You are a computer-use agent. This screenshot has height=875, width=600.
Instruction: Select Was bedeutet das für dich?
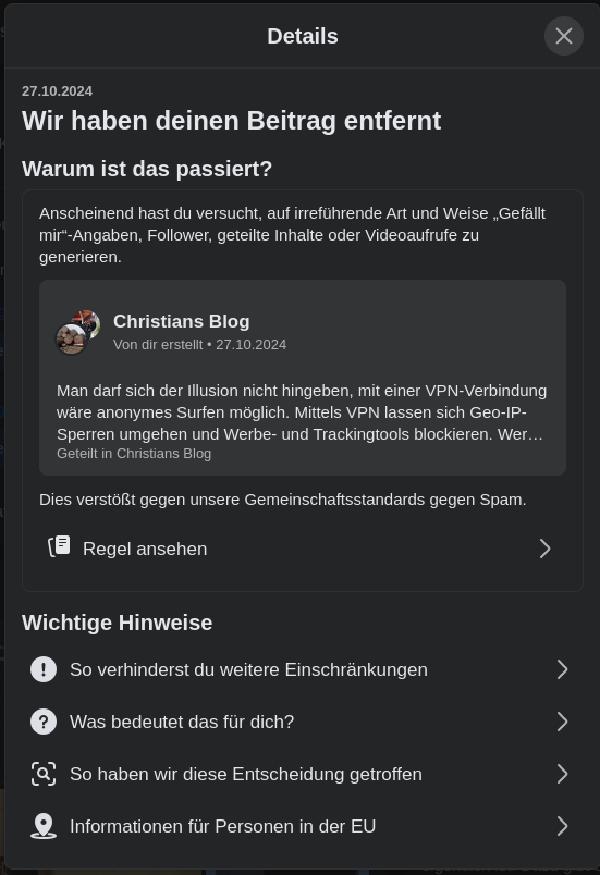coord(302,722)
